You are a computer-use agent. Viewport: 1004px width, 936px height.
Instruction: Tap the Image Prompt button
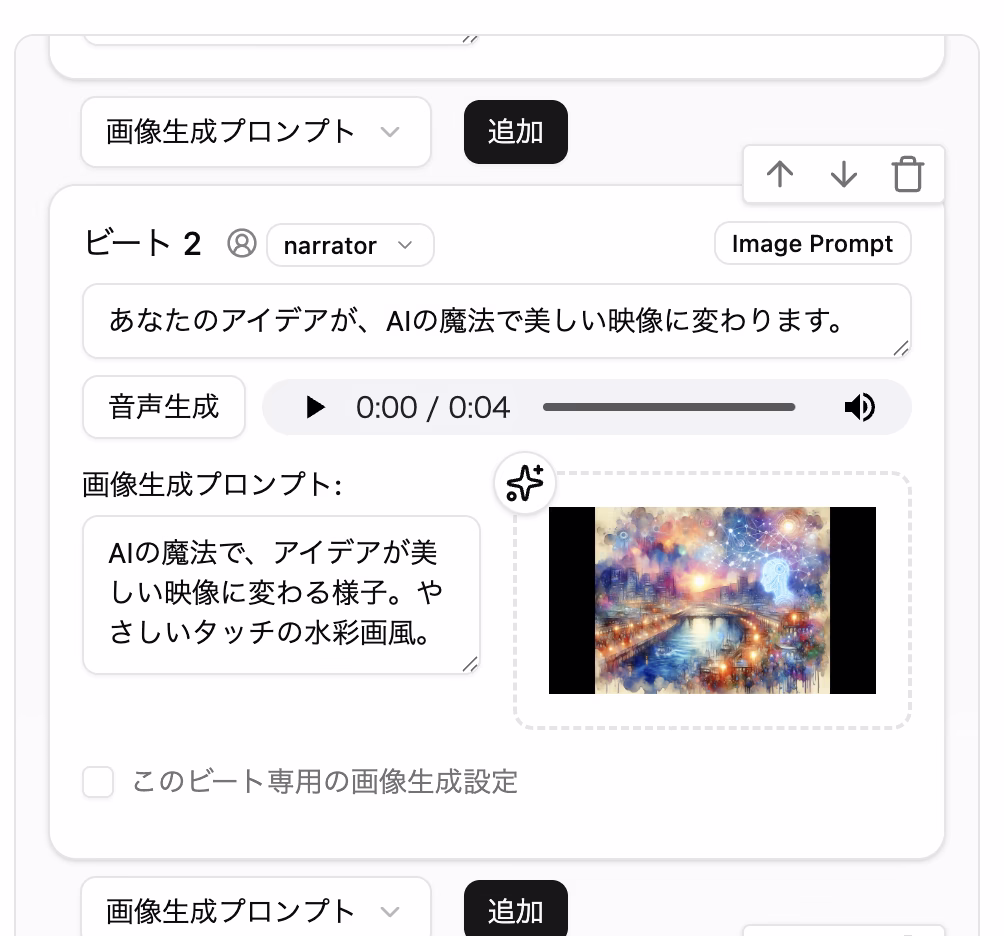point(812,244)
